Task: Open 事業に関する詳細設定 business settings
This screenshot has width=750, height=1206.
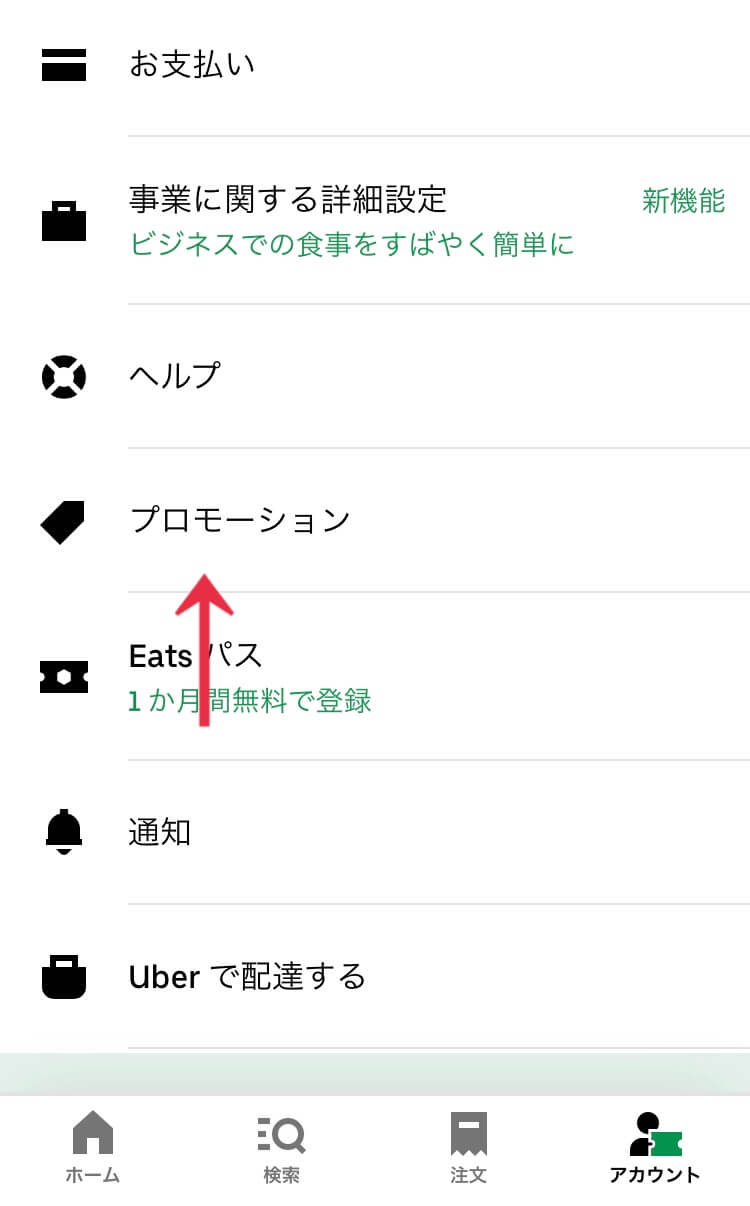Action: click(375, 220)
